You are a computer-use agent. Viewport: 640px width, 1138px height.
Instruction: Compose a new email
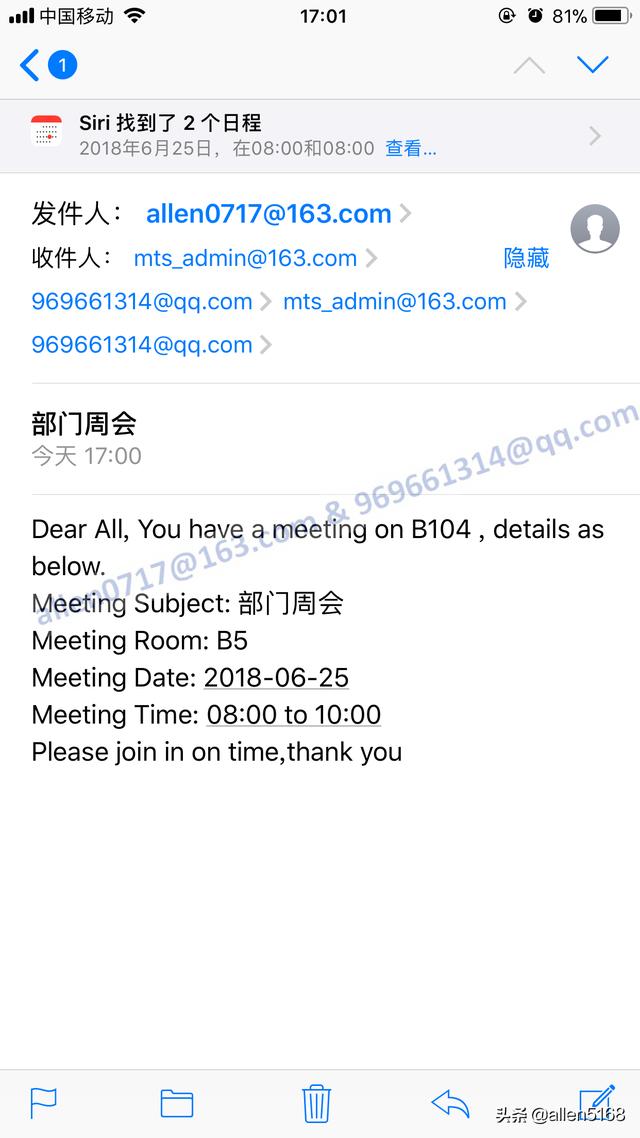[x=597, y=1100]
